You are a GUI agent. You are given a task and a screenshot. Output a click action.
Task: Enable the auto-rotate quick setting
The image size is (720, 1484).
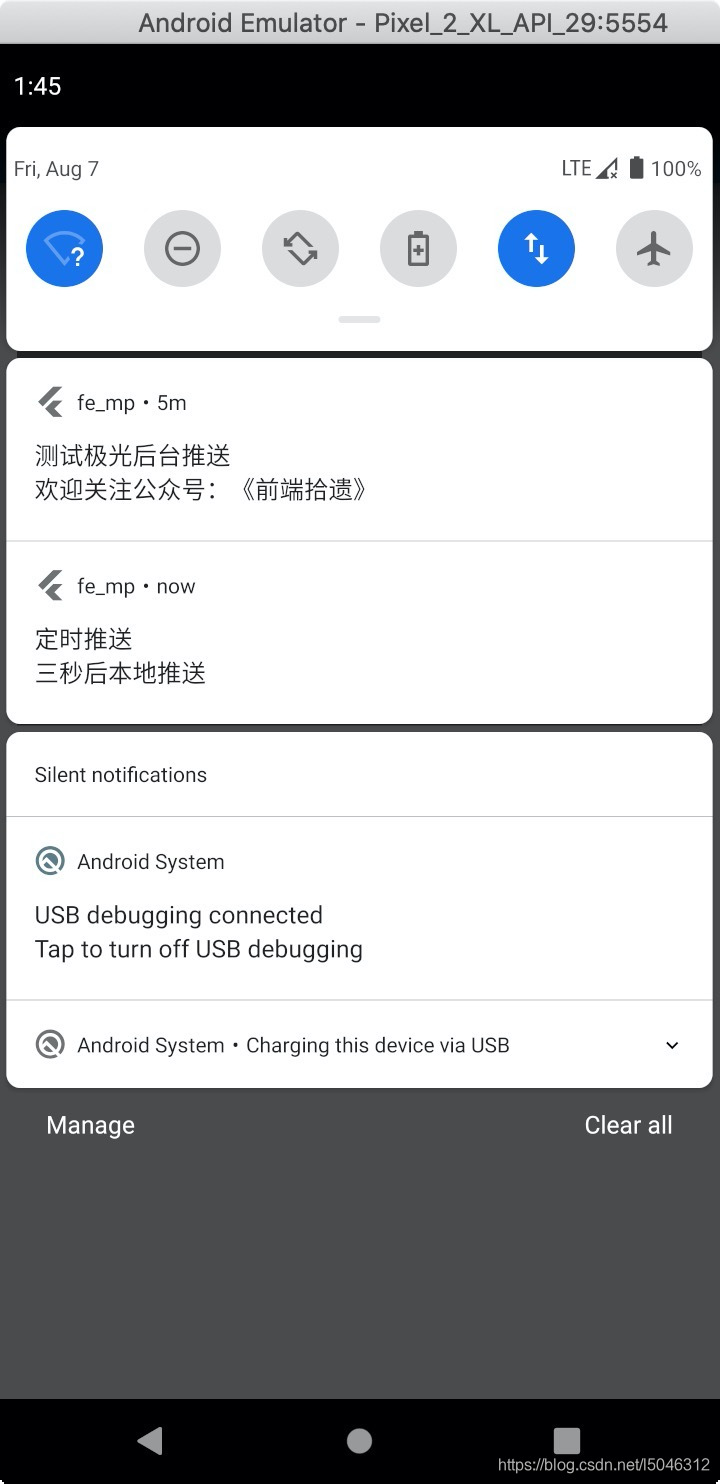[300, 249]
